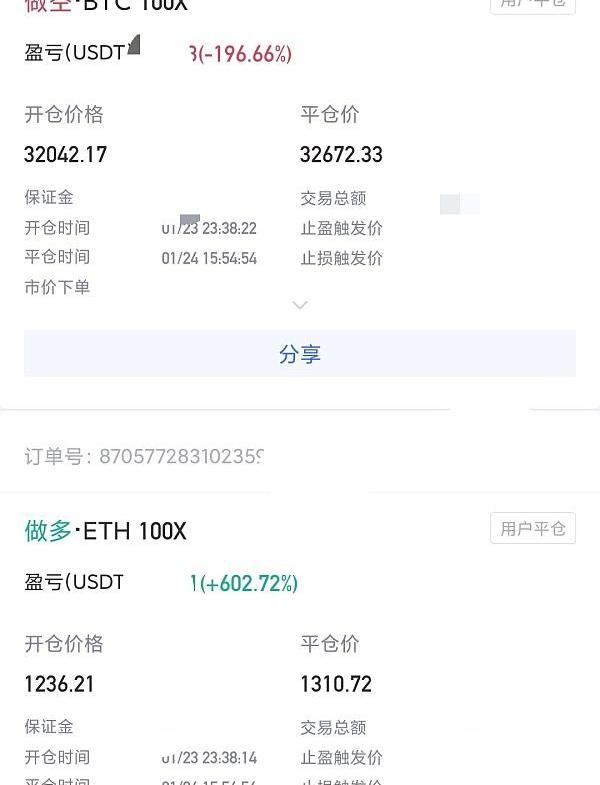The height and width of the screenshot is (785, 600).
Task: Tap the 分享 button for the BTC order
Action: point(300,354)
